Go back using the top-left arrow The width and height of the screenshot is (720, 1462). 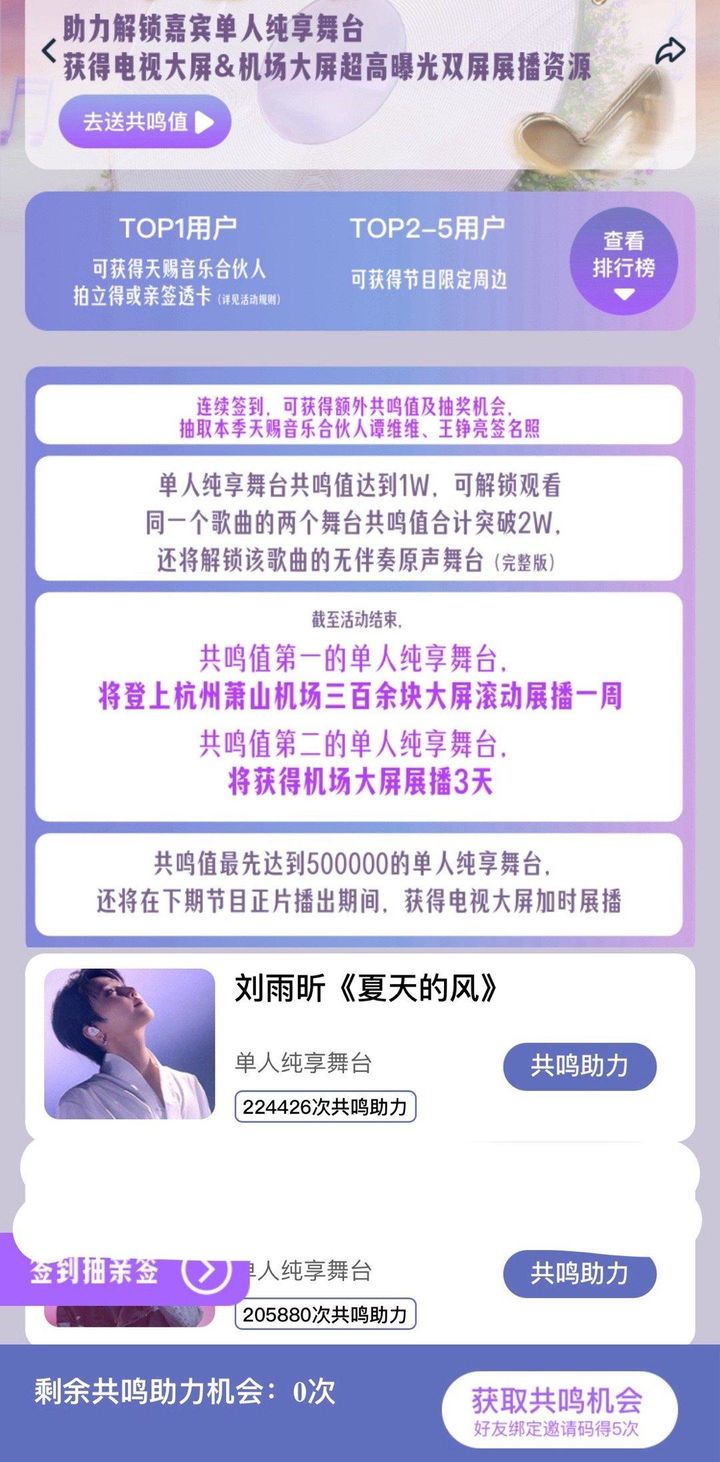[48, 50]
